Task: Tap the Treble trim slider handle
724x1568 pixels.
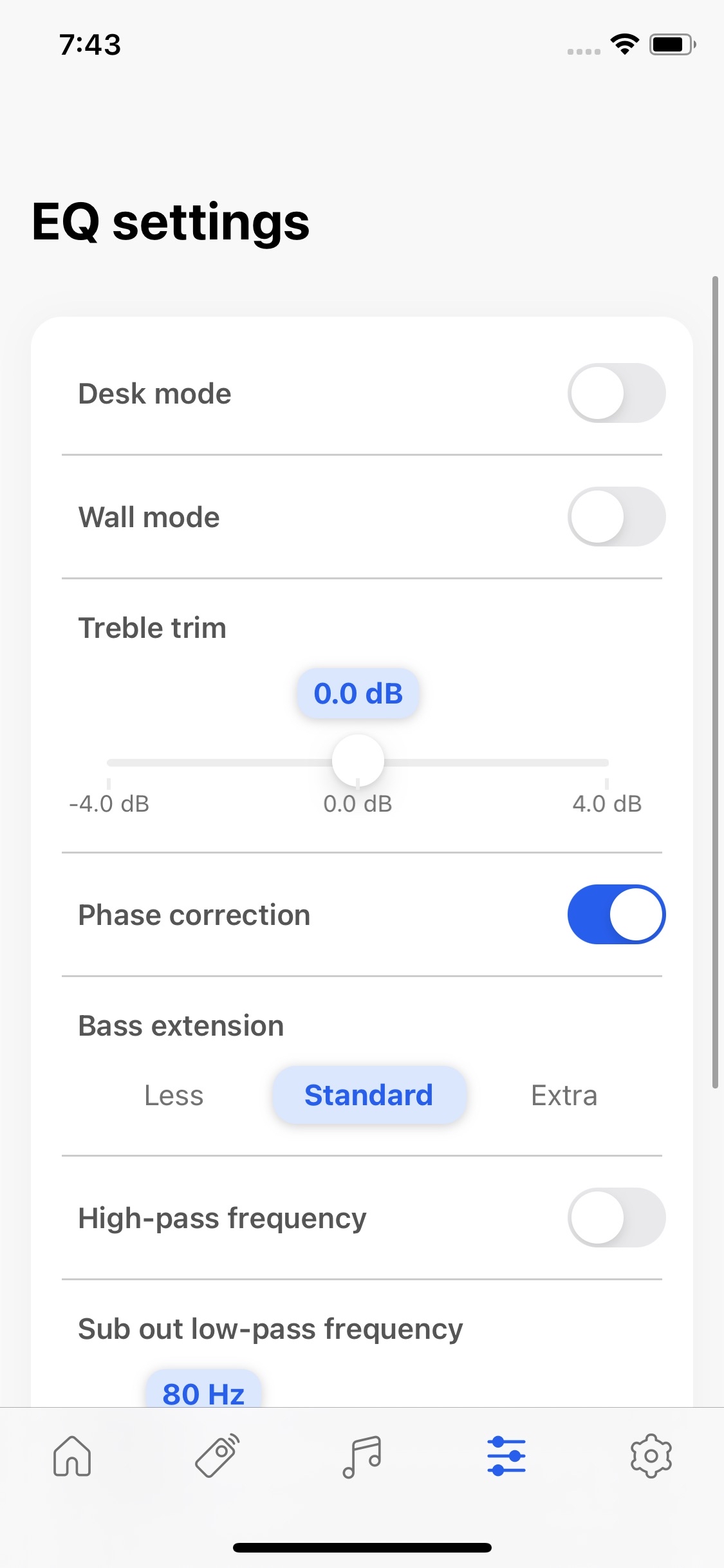Action: click(x=358, y=761)
